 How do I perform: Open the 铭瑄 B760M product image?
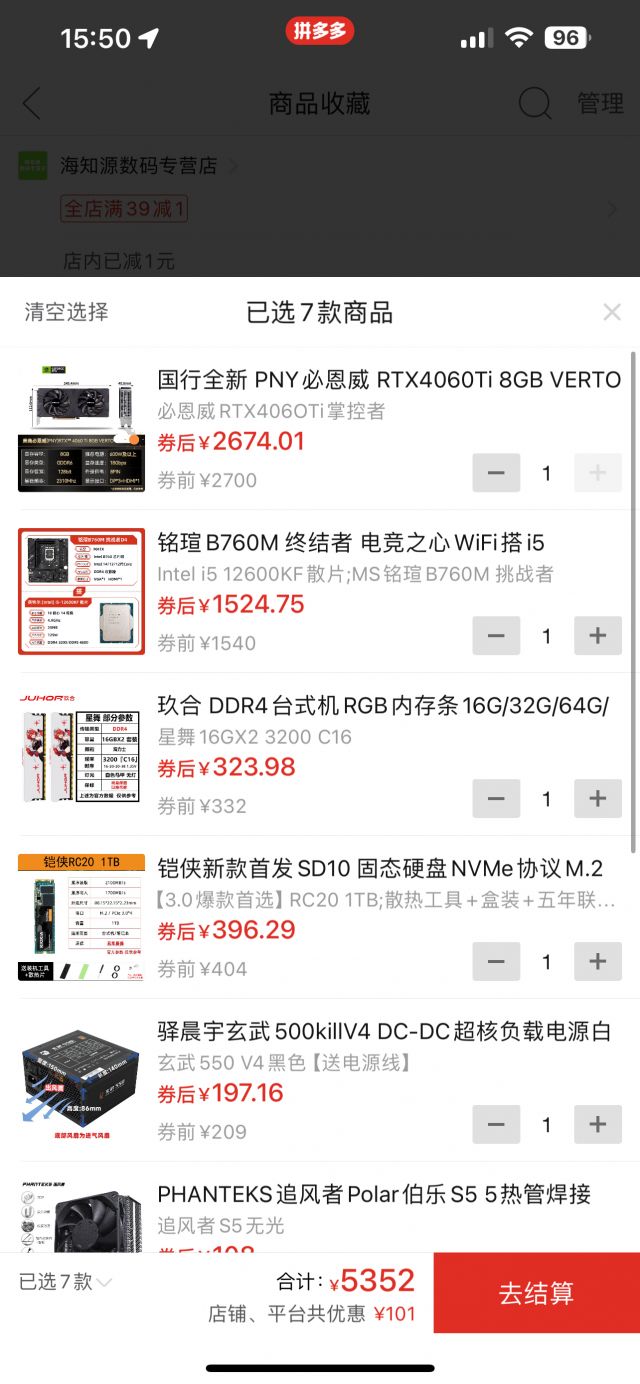[x=81, y=592]
